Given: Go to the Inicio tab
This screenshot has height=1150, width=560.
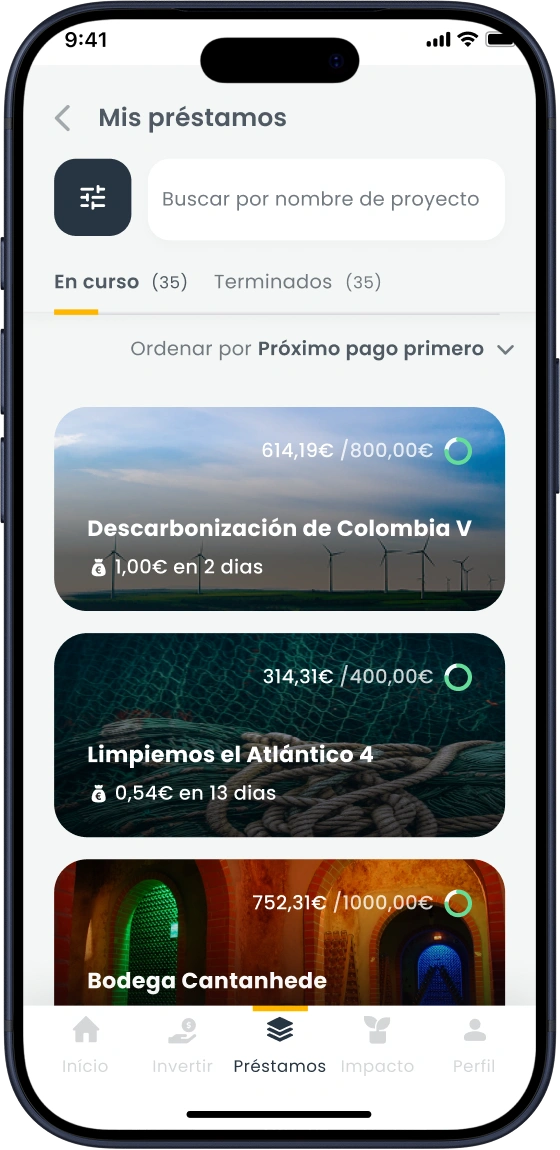Looking at the screenshot, I should point(85,1044).
